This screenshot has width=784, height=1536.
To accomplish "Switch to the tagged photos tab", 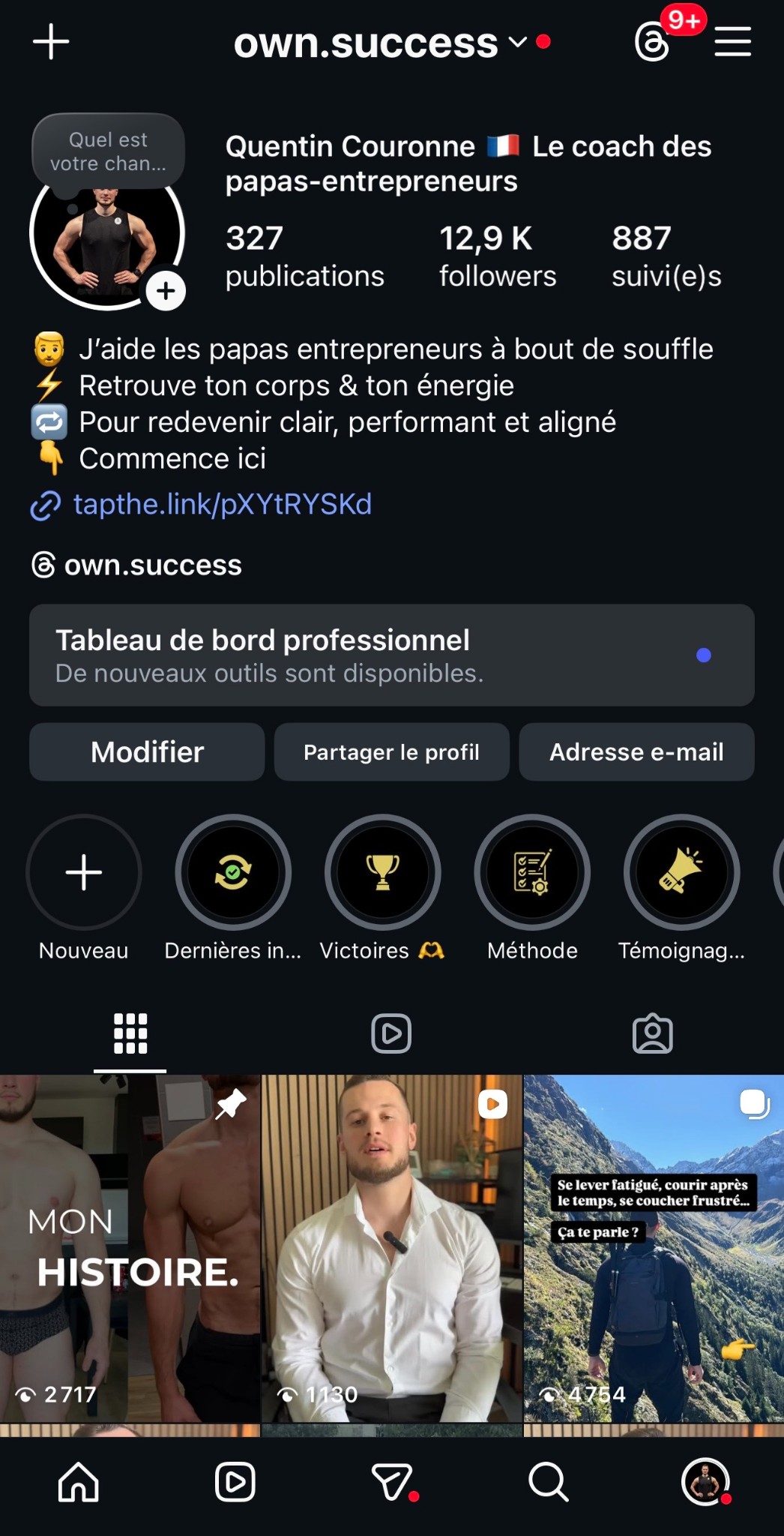I will pyautogui.click(x=653, y=1033).
